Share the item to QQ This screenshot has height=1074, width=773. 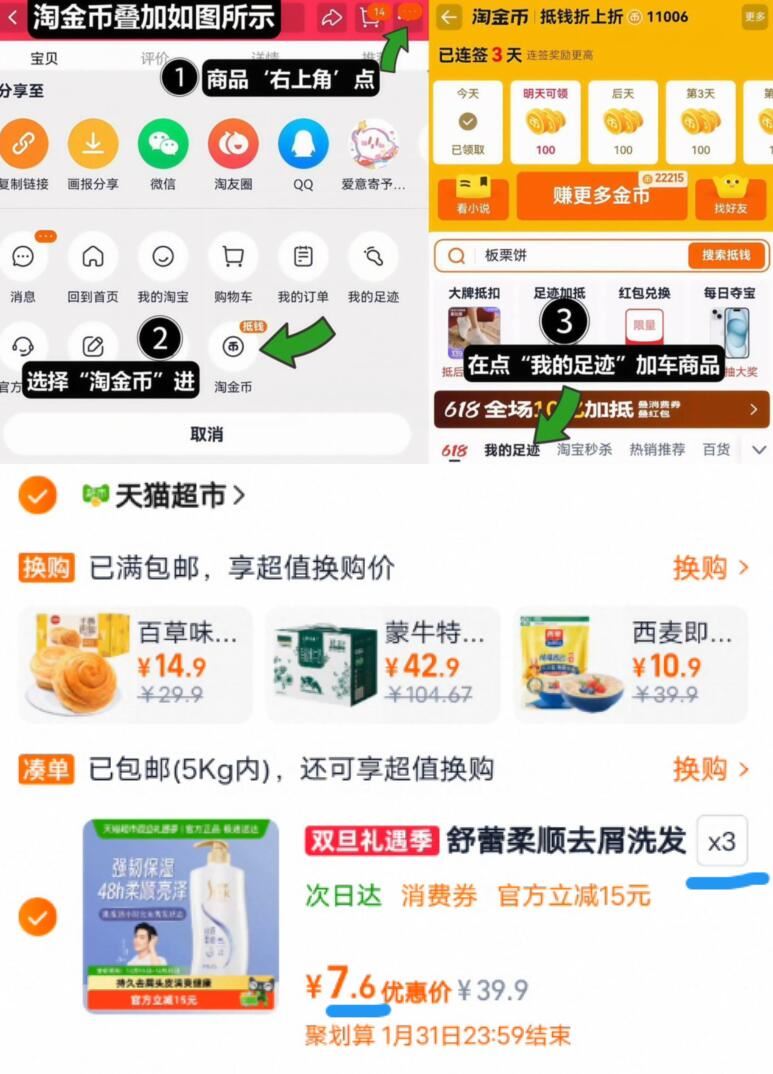coord(304,146)
